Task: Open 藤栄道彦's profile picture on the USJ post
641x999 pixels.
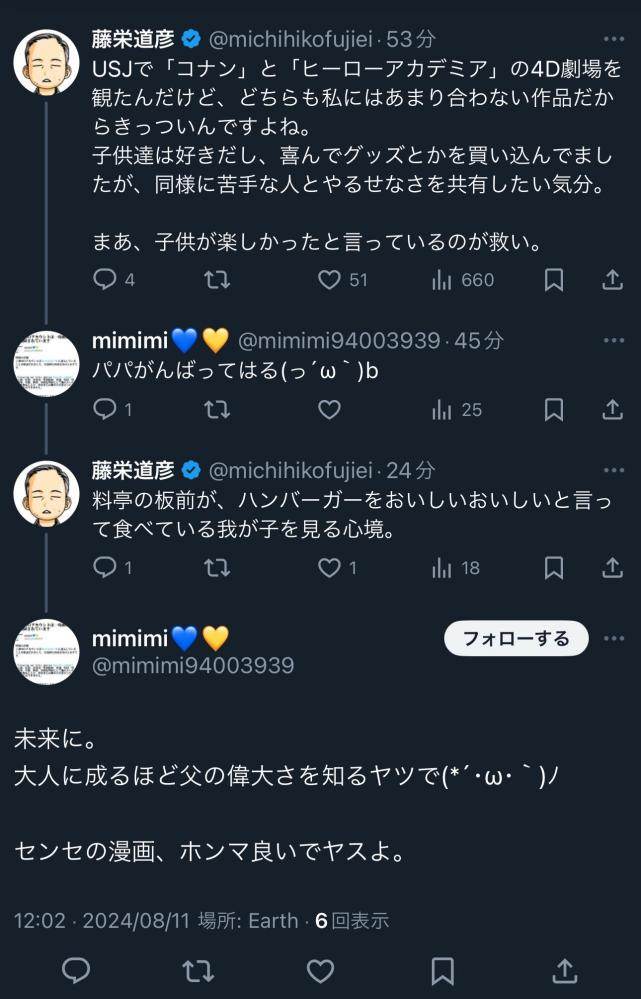Action: click(46, 62)
